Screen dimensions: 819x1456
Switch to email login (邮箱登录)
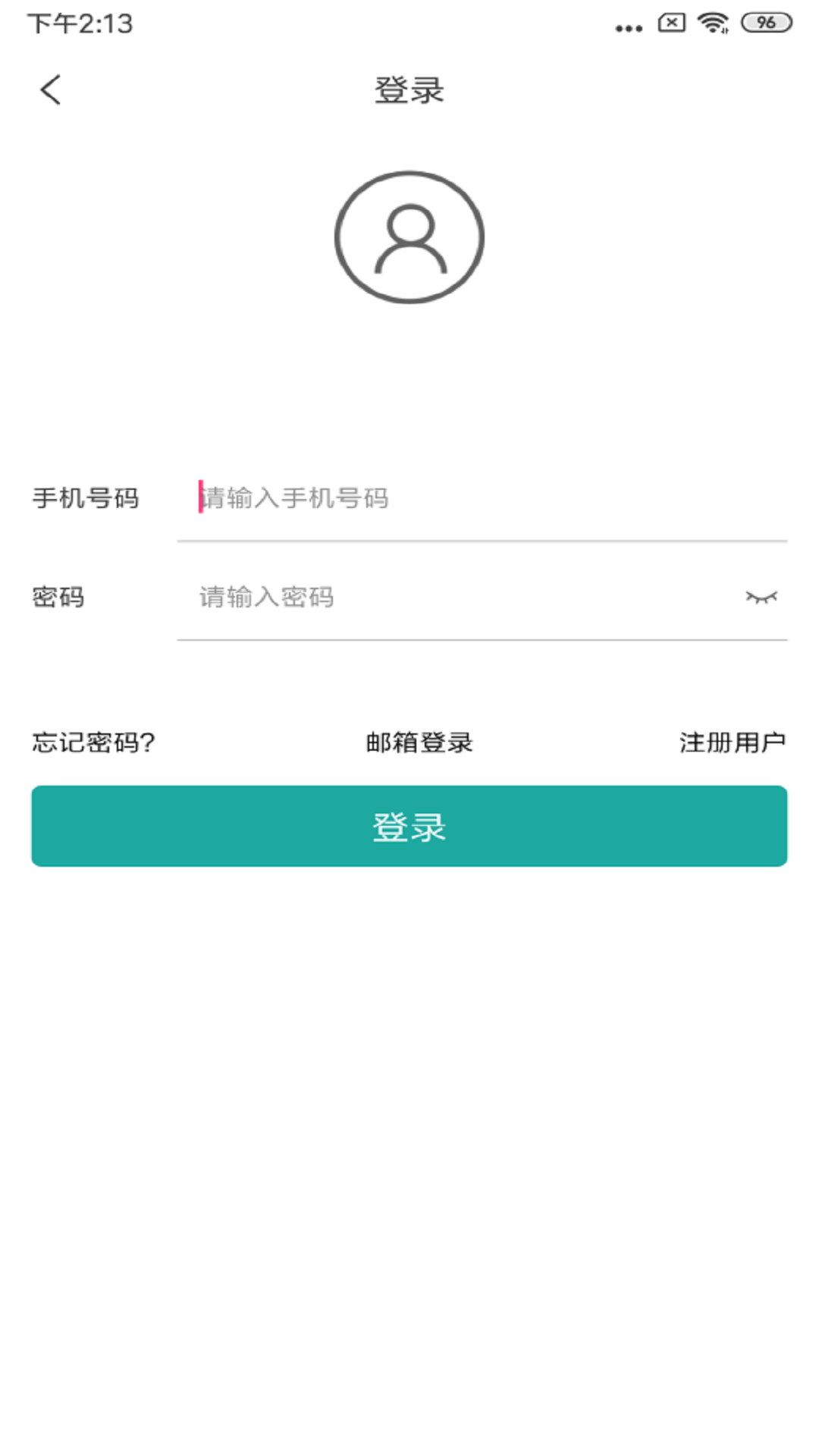point(419,742)
